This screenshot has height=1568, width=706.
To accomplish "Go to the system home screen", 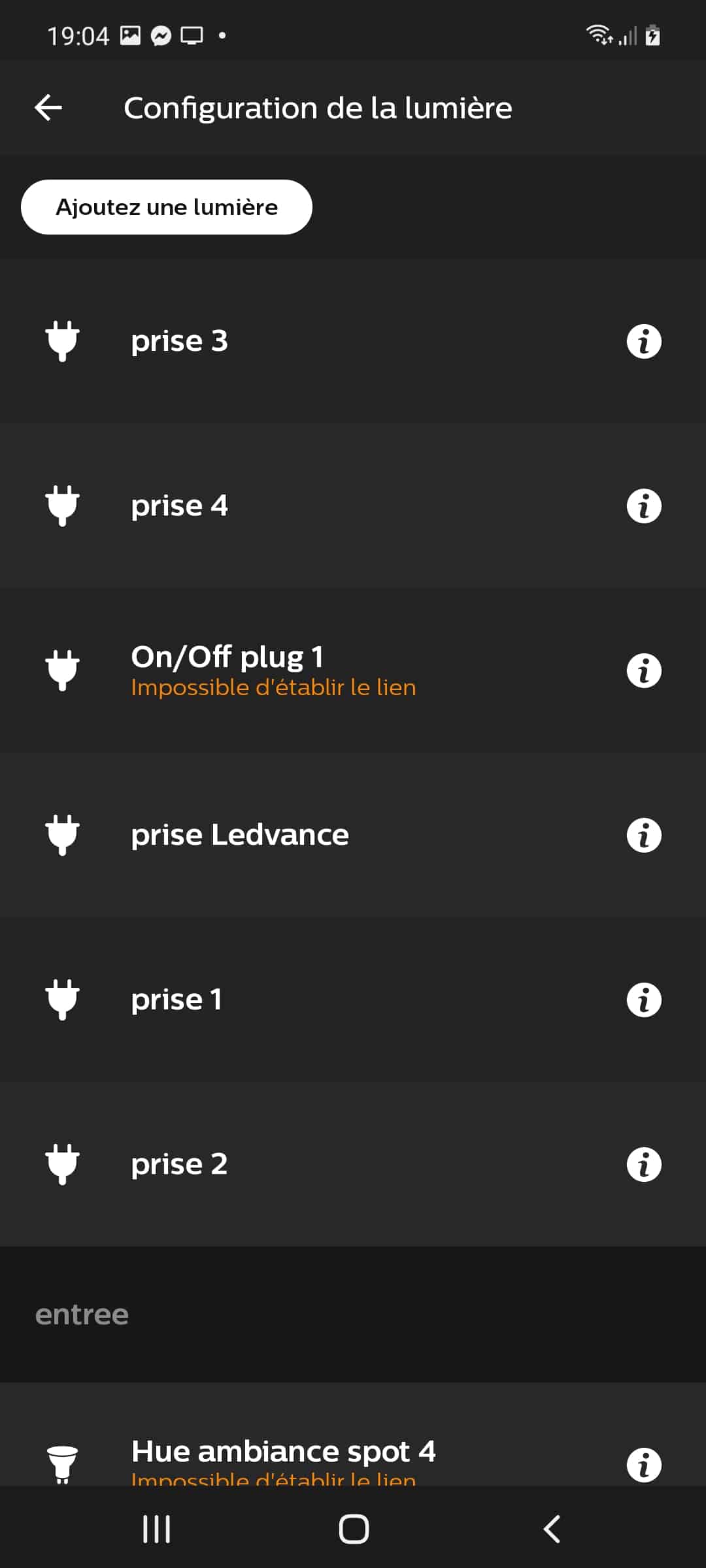I will tap(354, 1529).
